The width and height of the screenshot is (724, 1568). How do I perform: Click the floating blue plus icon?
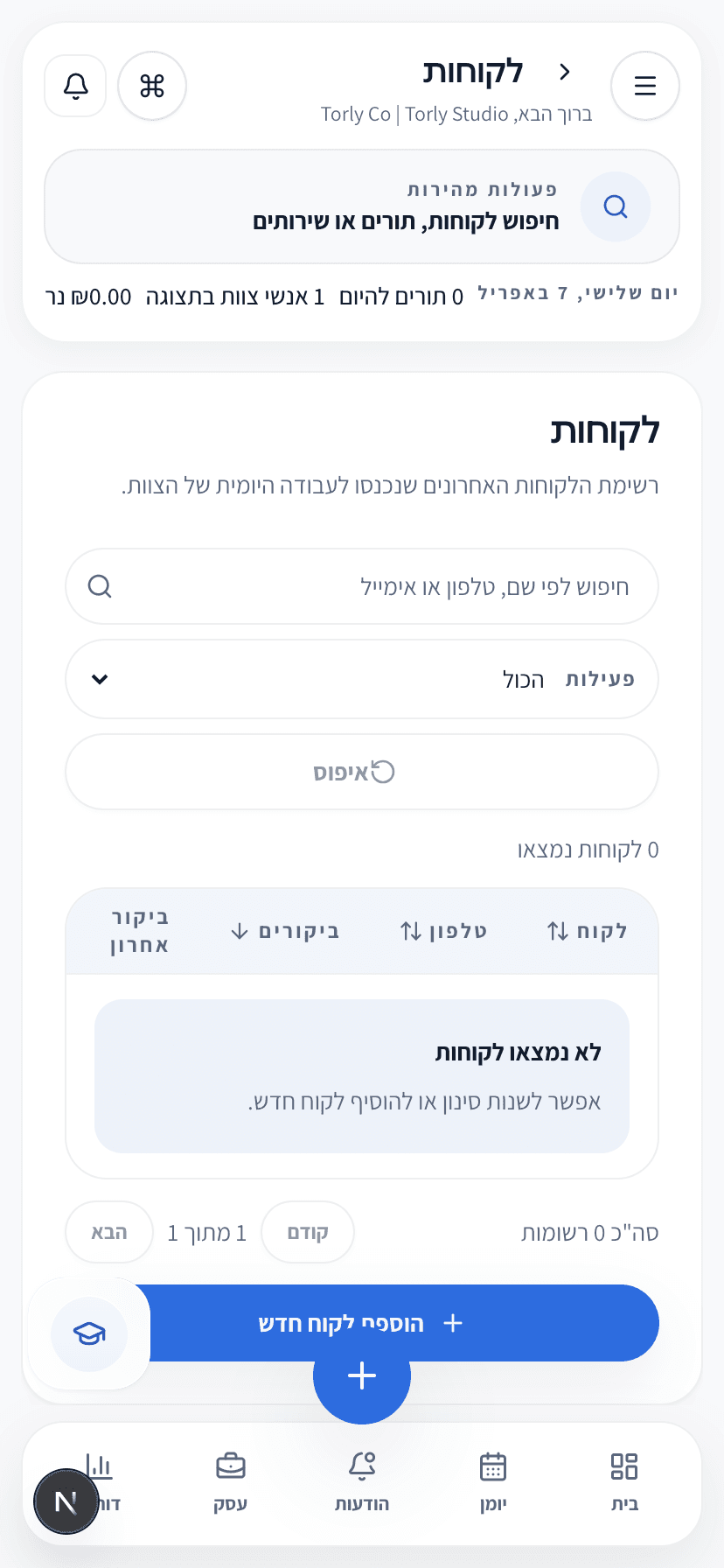point(361,1375)
